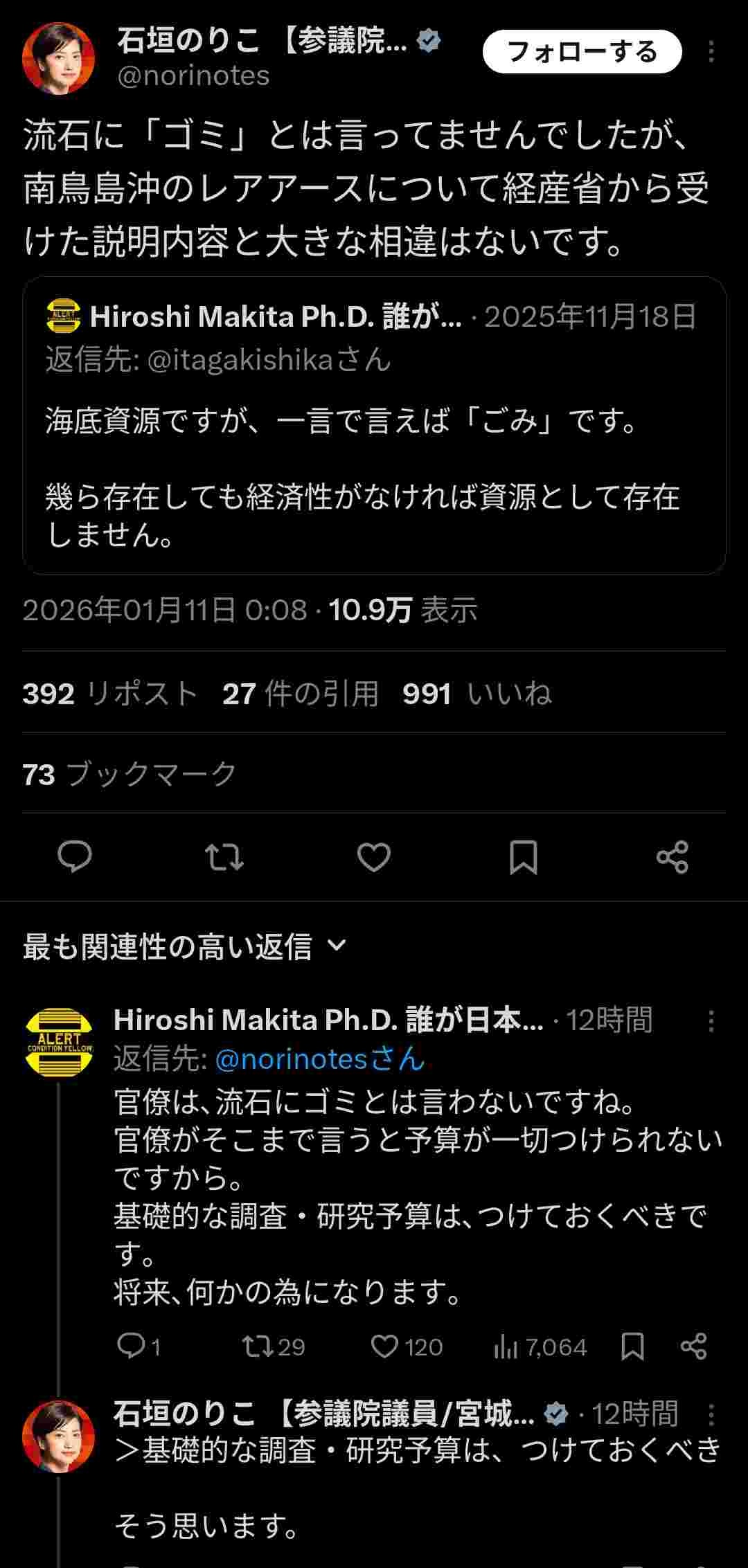This screenshot has width=748, height=1568.
Task: Bookmark Hiroshi Makita's reply
Action: (x=632, y=1346)
